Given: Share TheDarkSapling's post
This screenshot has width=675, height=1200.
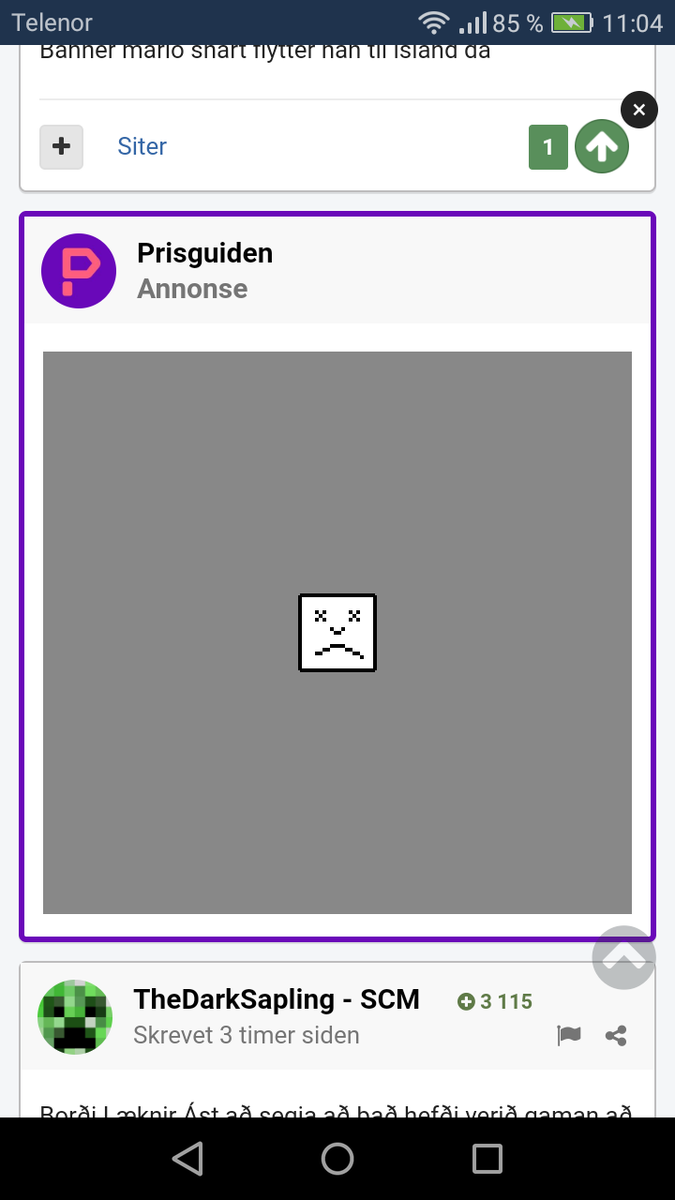Looking at the screenshot, I should (x=616, y=1036).
